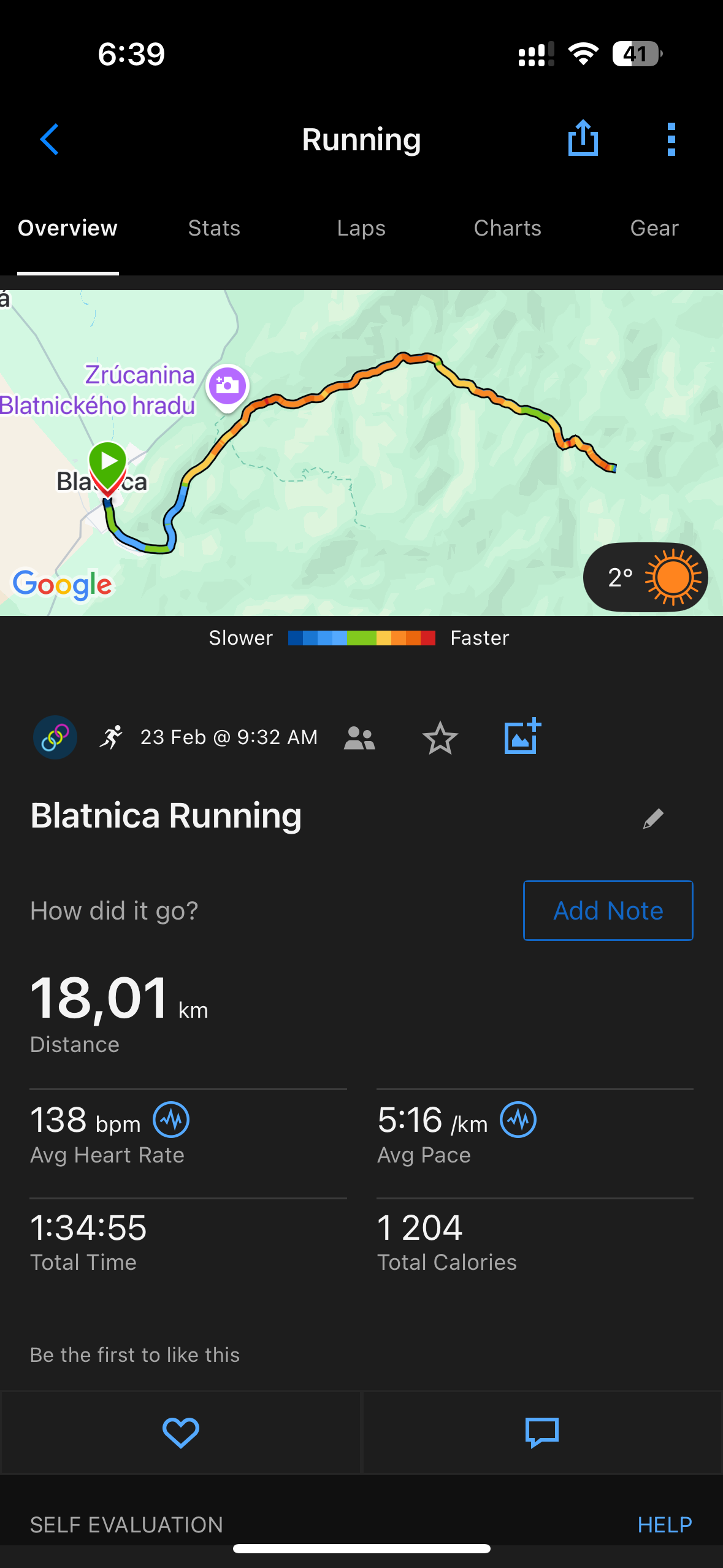Mark activity as favorite with the star
The height and width of the screenshot is (1568, 723).
coord(440,738)
